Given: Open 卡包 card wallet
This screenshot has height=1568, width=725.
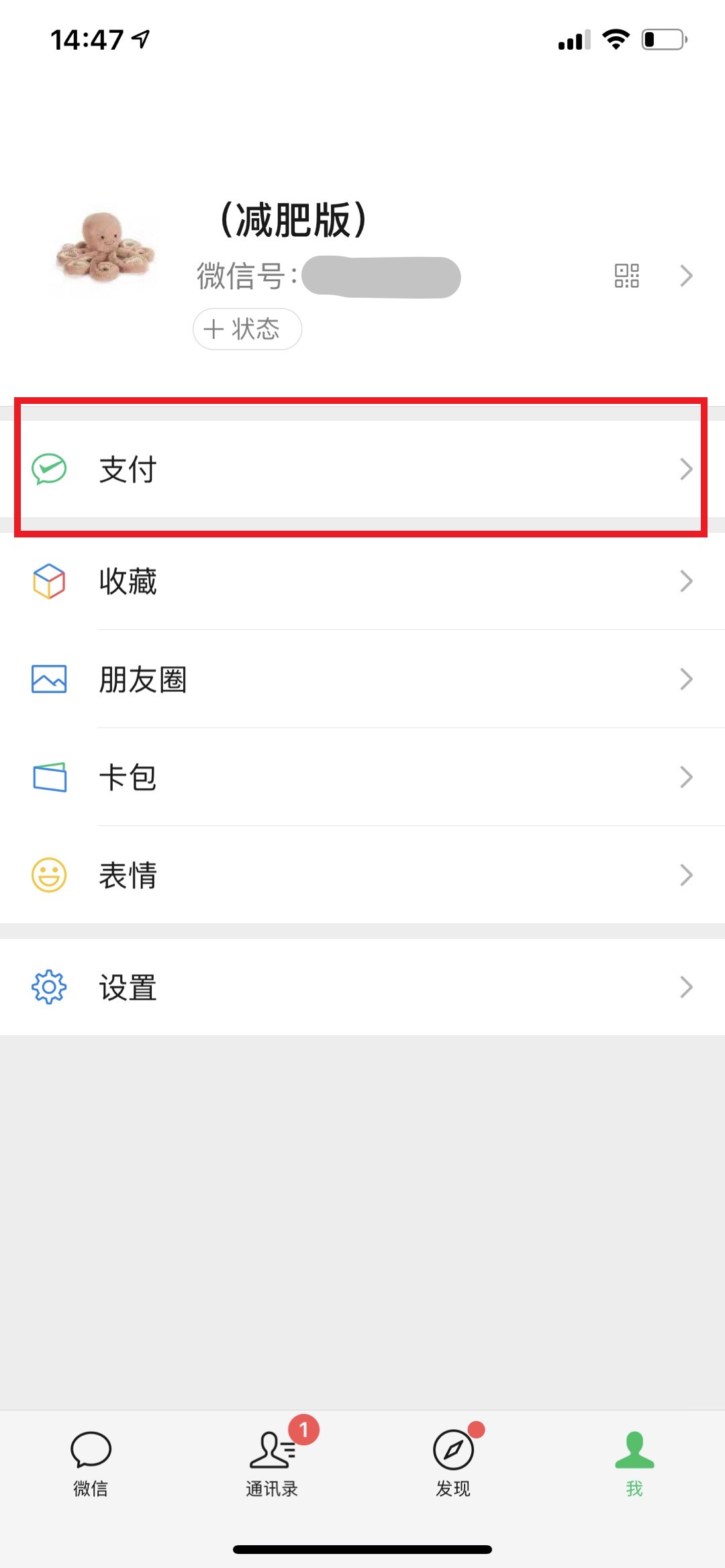Looking at the screenshot, I should (x=362, y=777).
